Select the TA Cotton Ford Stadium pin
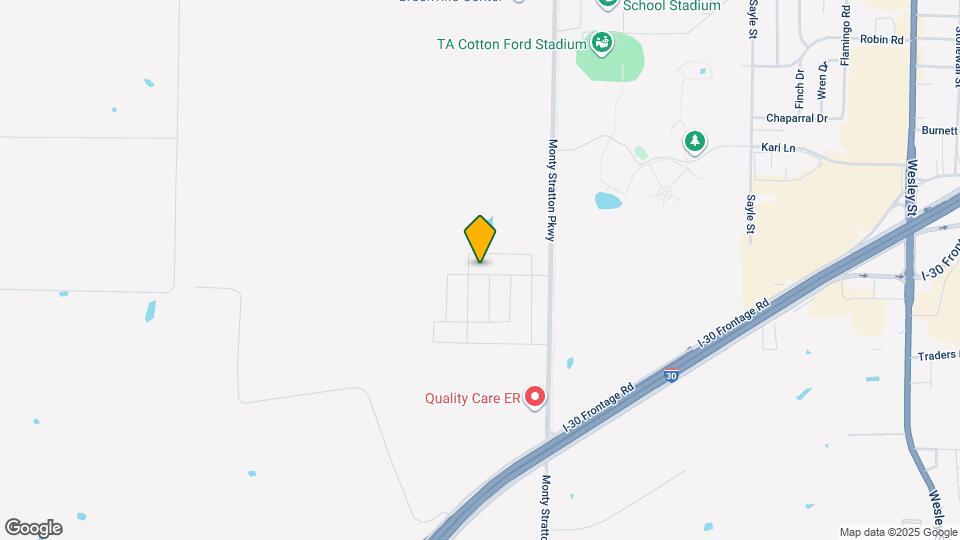The image size is (960, 540). 601,42
